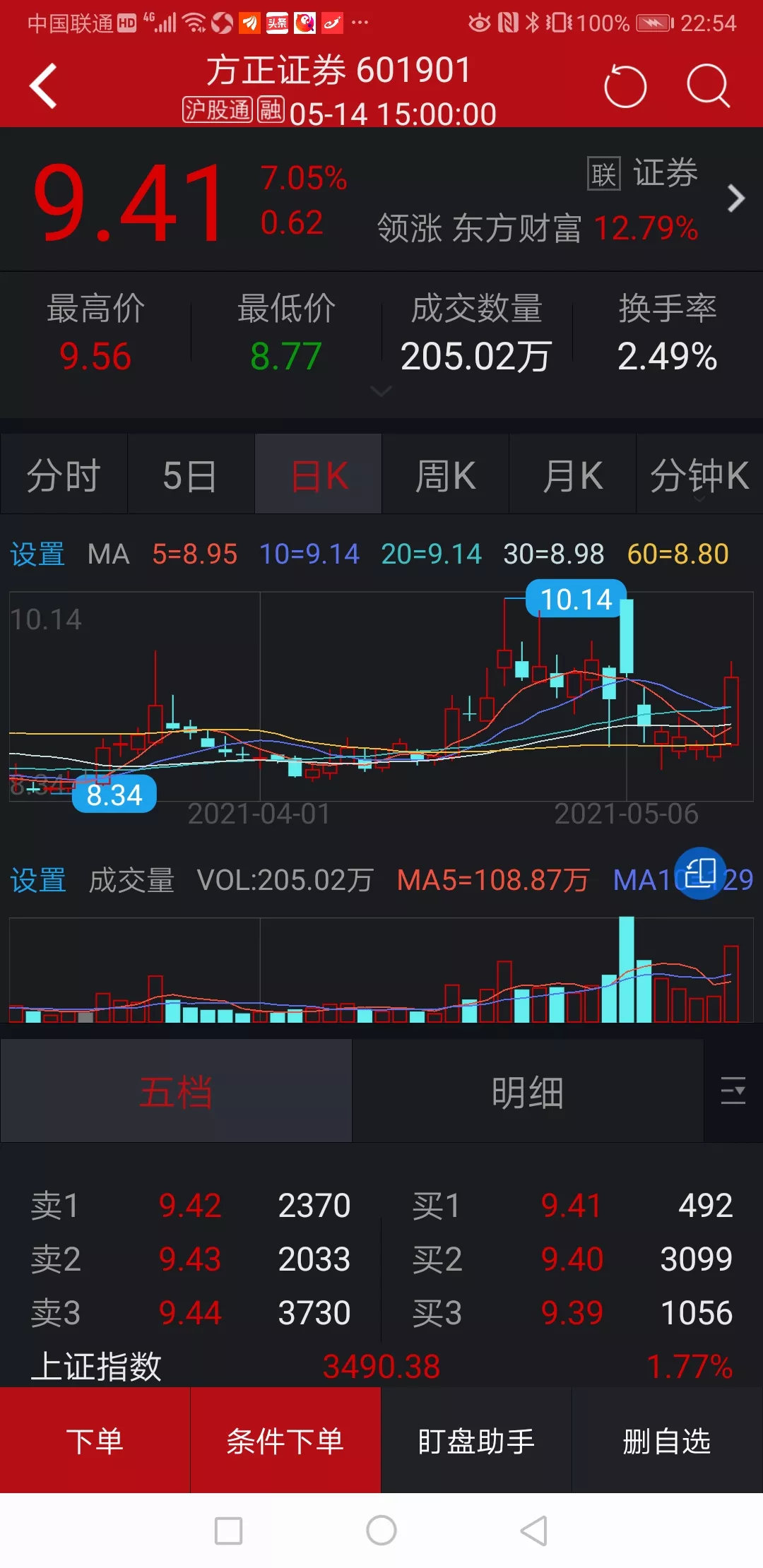
Task: Tap the blue landscape rotate button
Action: tap(700, 874)
